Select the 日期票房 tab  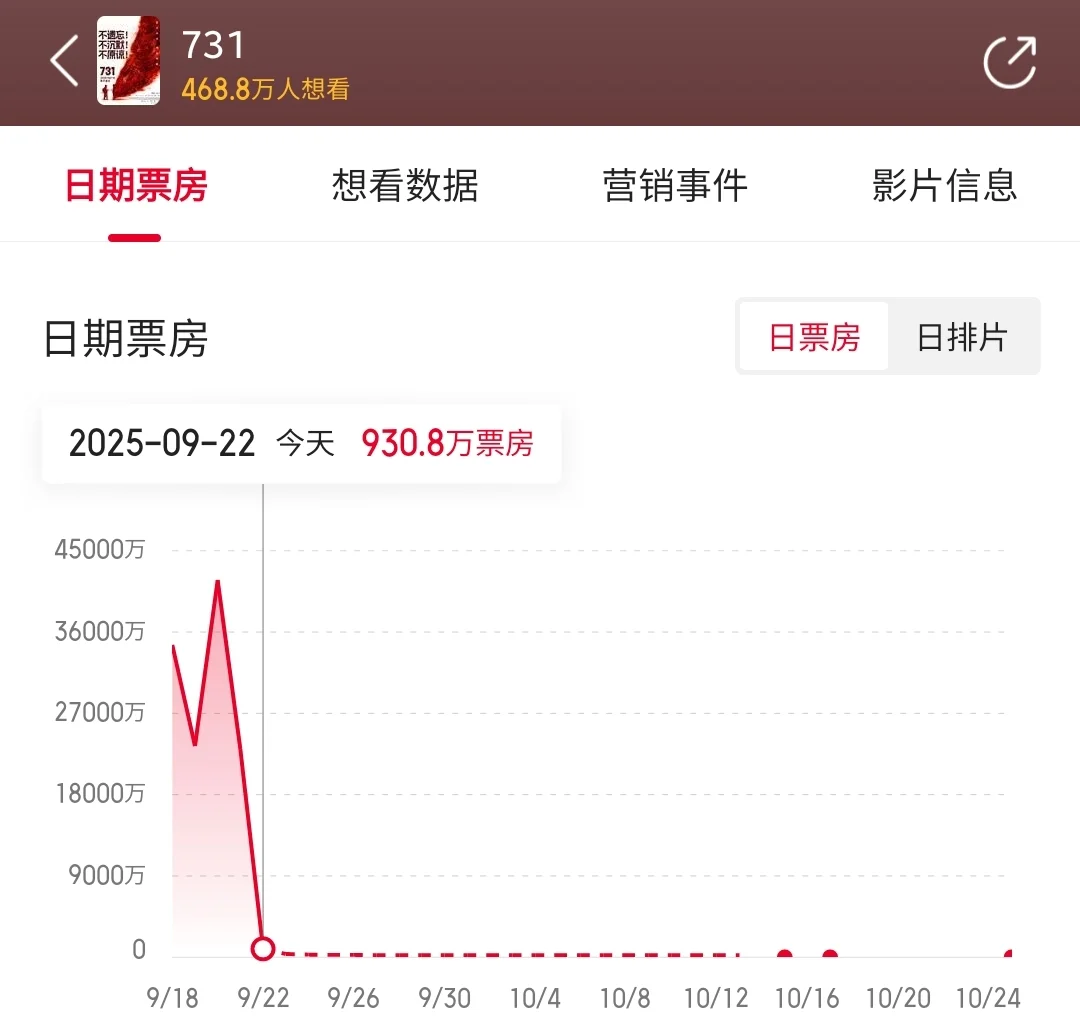136,186
